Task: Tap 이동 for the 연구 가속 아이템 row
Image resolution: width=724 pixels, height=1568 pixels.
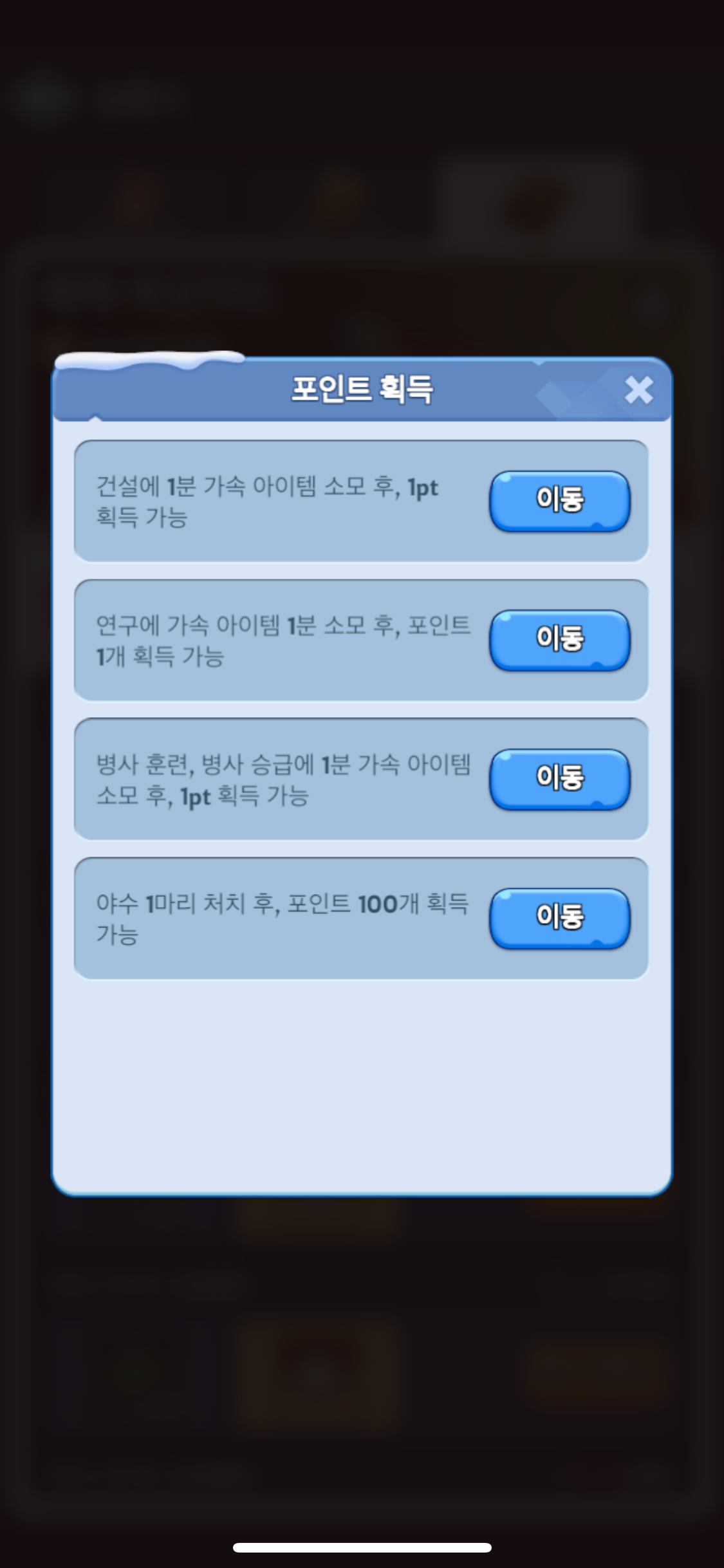Action: pyautogui.click(x=560, y=640)
